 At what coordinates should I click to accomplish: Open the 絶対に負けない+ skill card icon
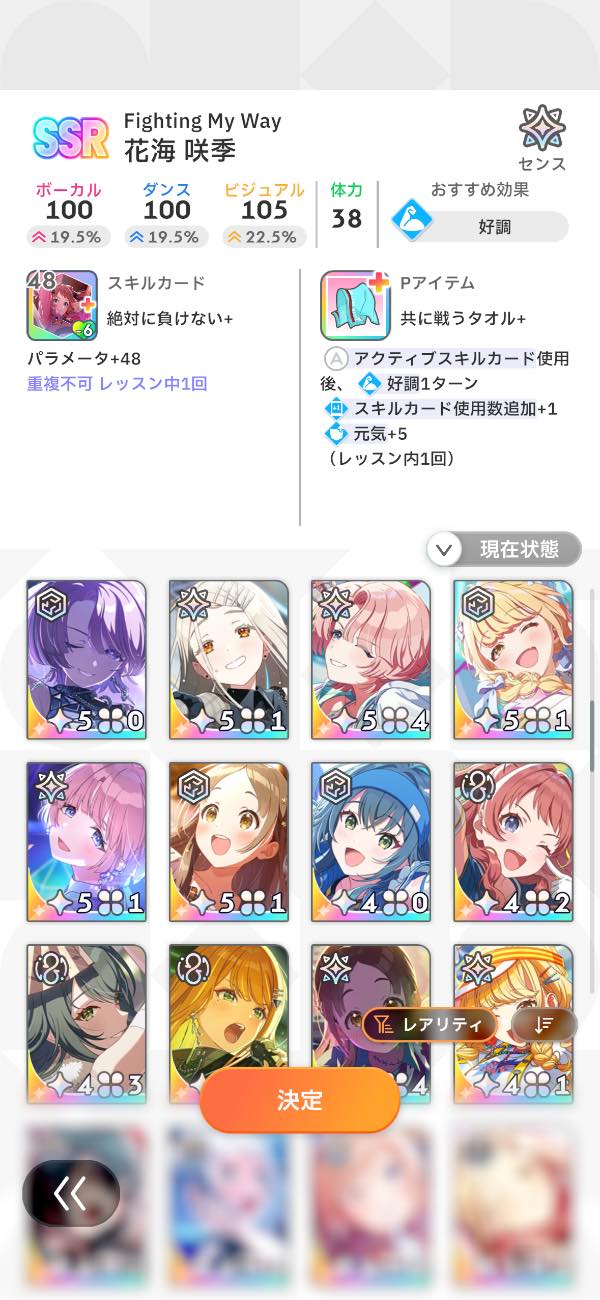pos(62,305)
